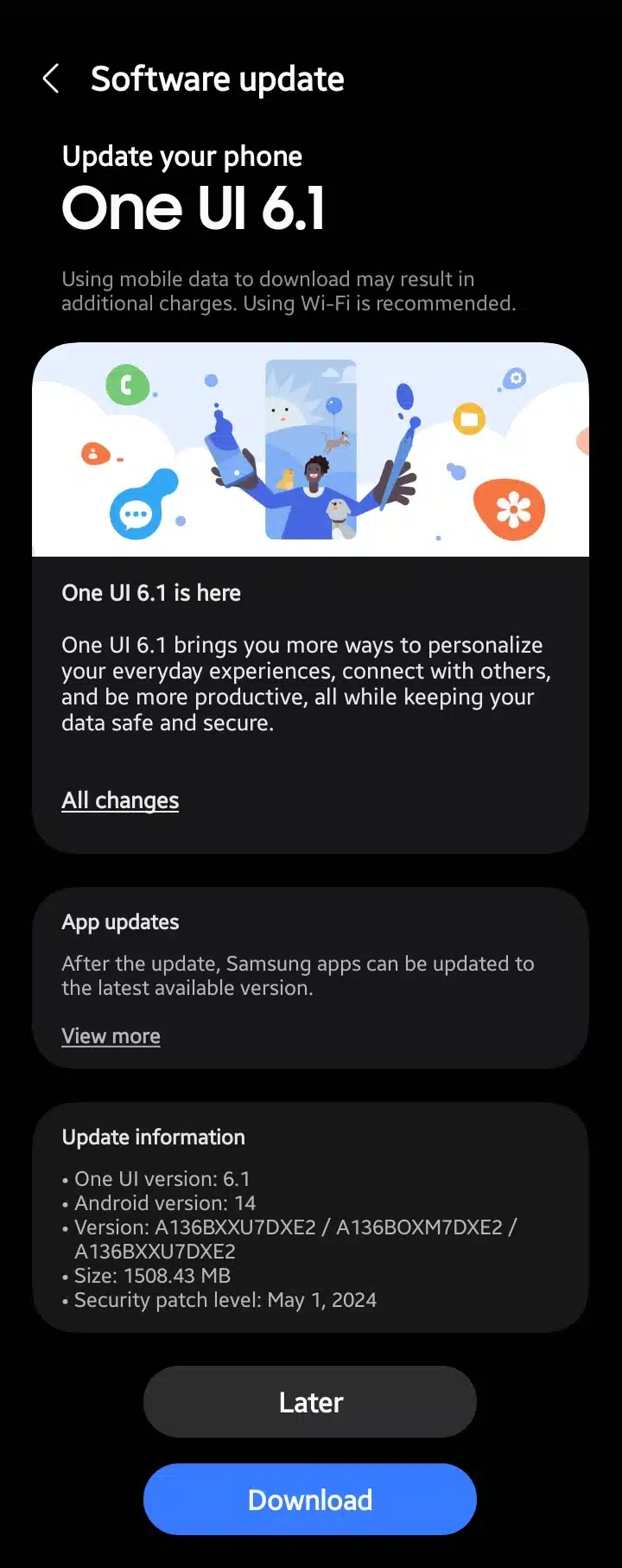
Task: Open View more under App updates
Action: tap(111, 1036)
